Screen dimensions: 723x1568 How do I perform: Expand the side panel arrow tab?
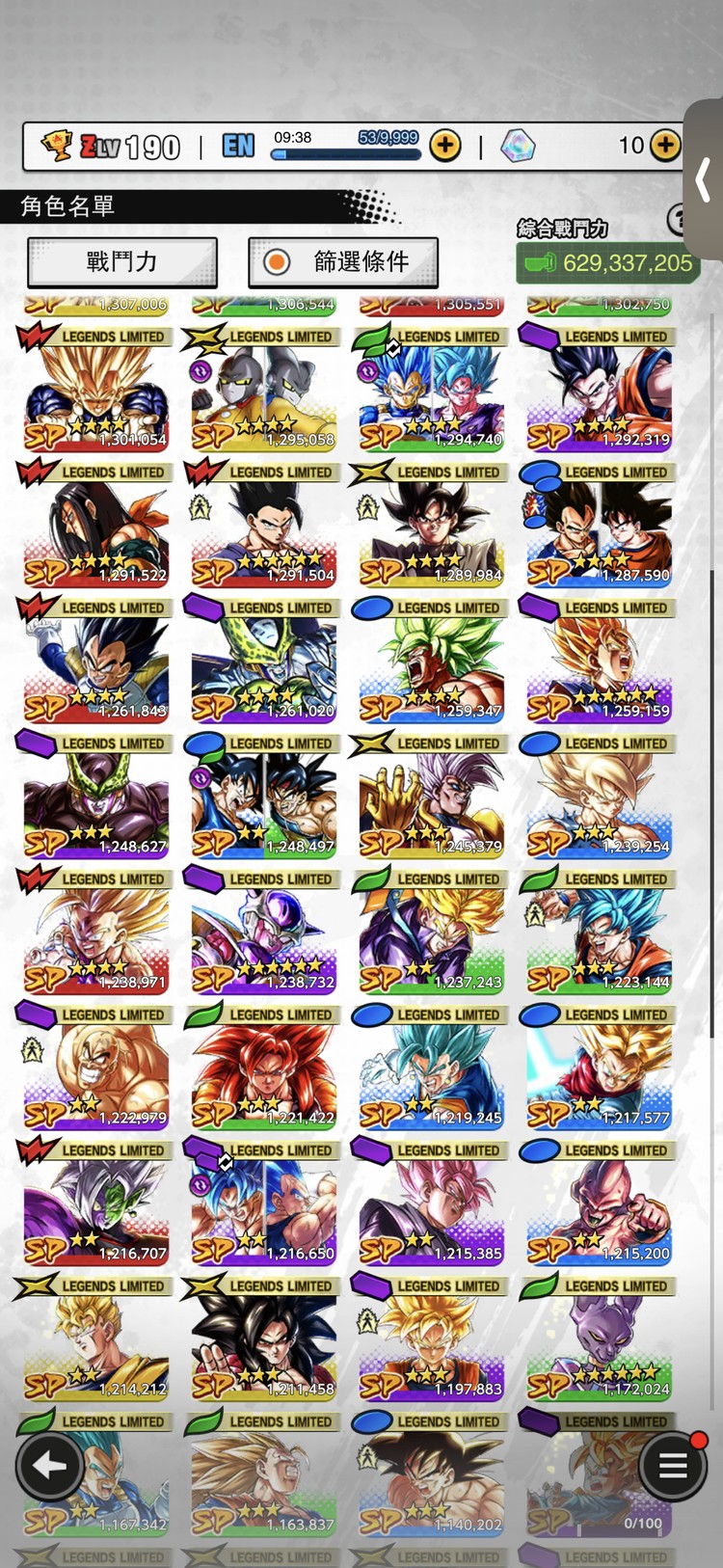(x=704, y=179)
